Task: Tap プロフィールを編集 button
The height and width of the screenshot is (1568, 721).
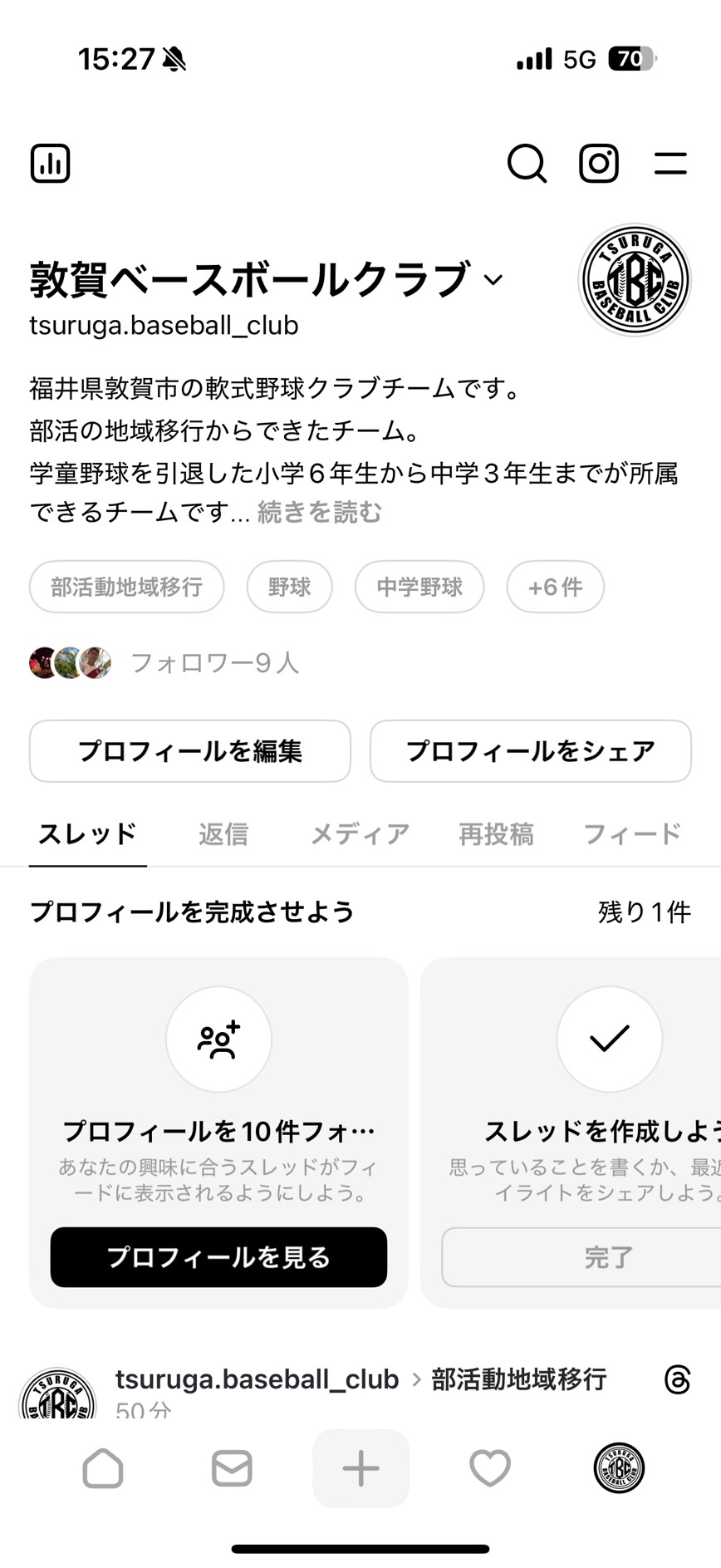Action: pyautogui.click(x=190, y=751)
